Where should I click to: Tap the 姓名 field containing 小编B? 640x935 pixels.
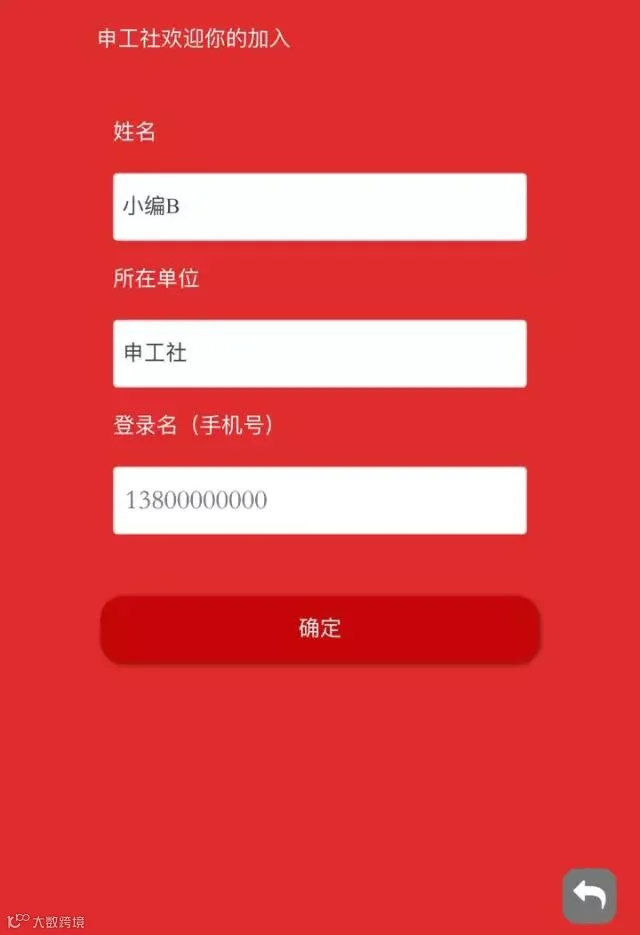320,207
